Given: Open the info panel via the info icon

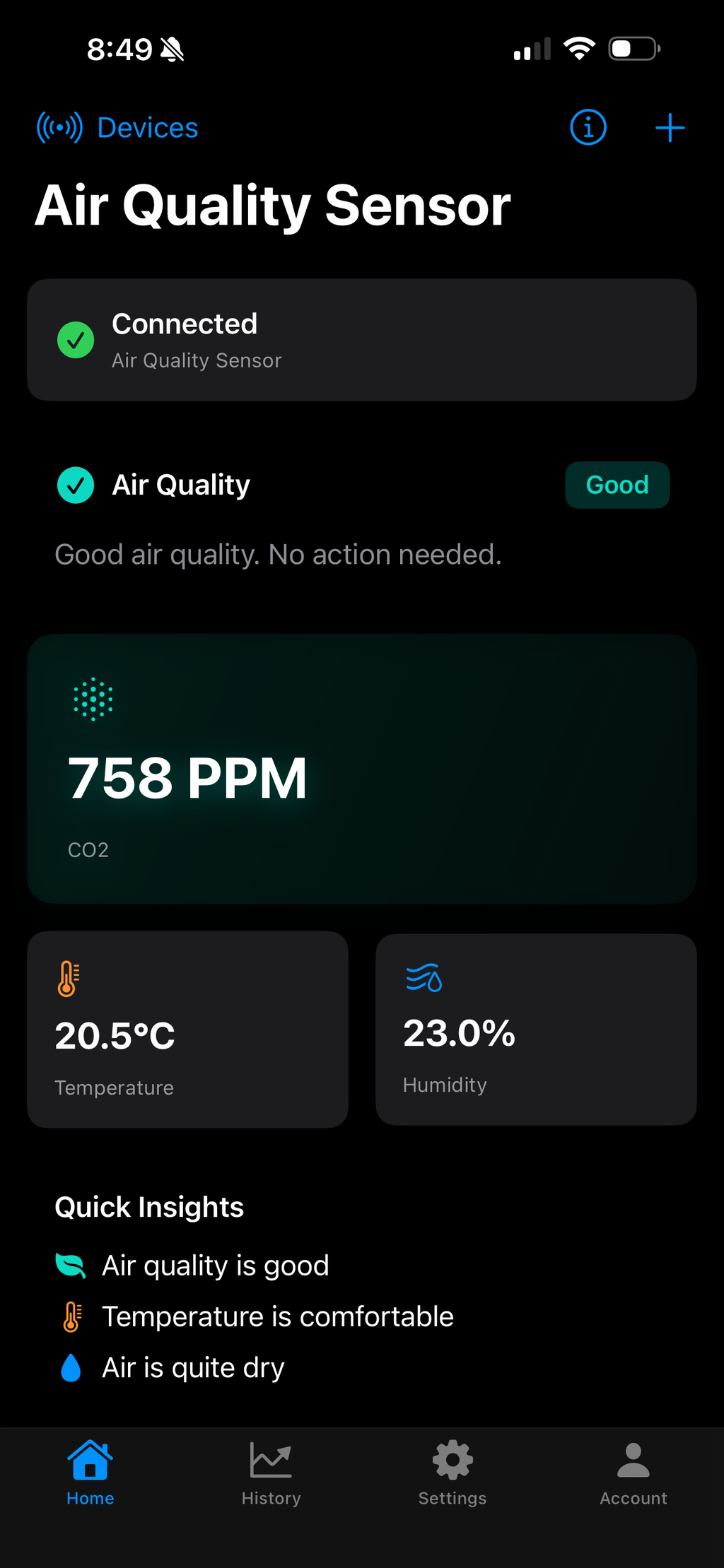Looking at the screenshot, I should pyautogui.click(x=588, y=127).
